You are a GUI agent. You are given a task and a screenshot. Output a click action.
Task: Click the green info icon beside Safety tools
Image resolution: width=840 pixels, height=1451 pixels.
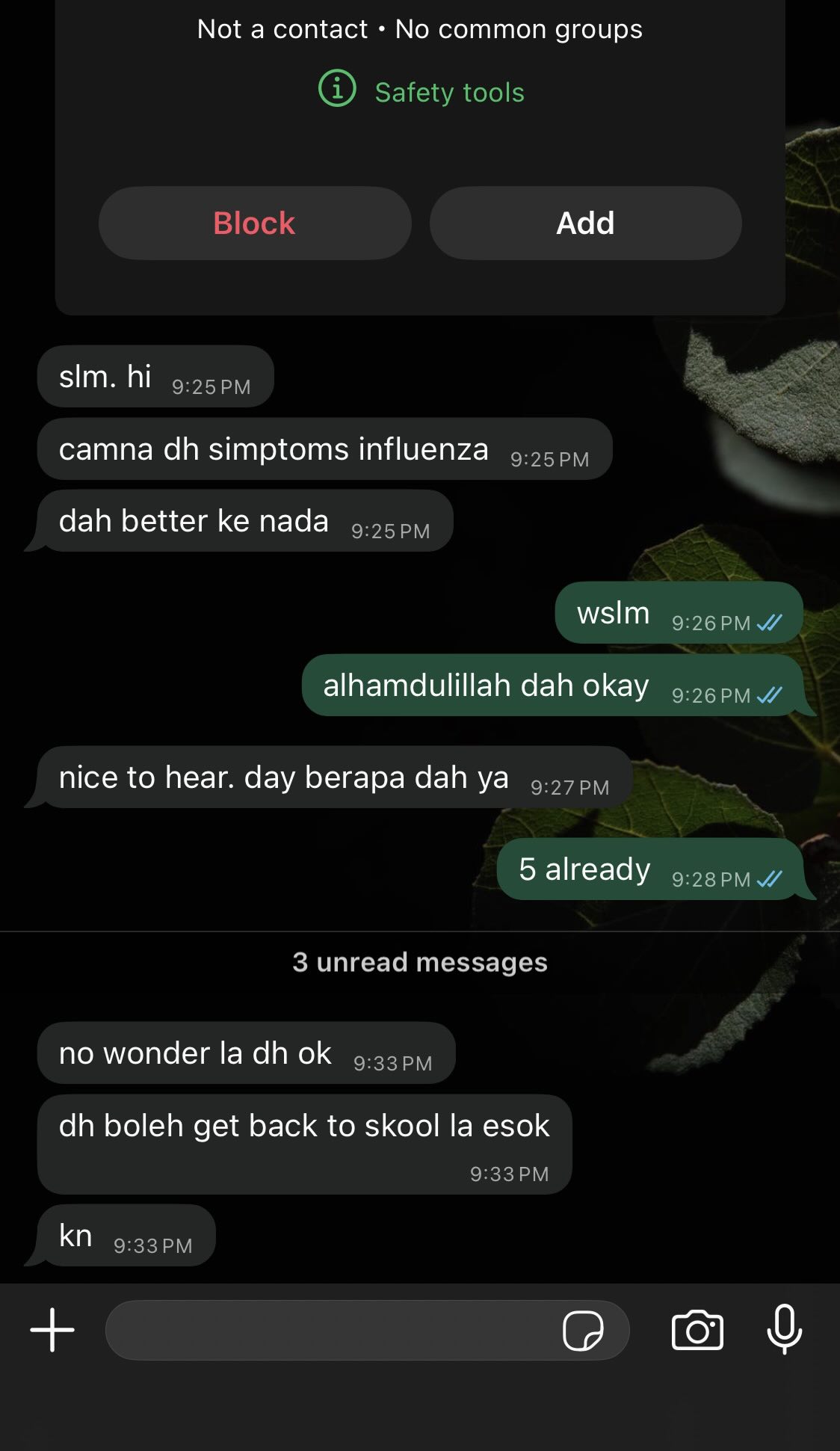point(337,91)
